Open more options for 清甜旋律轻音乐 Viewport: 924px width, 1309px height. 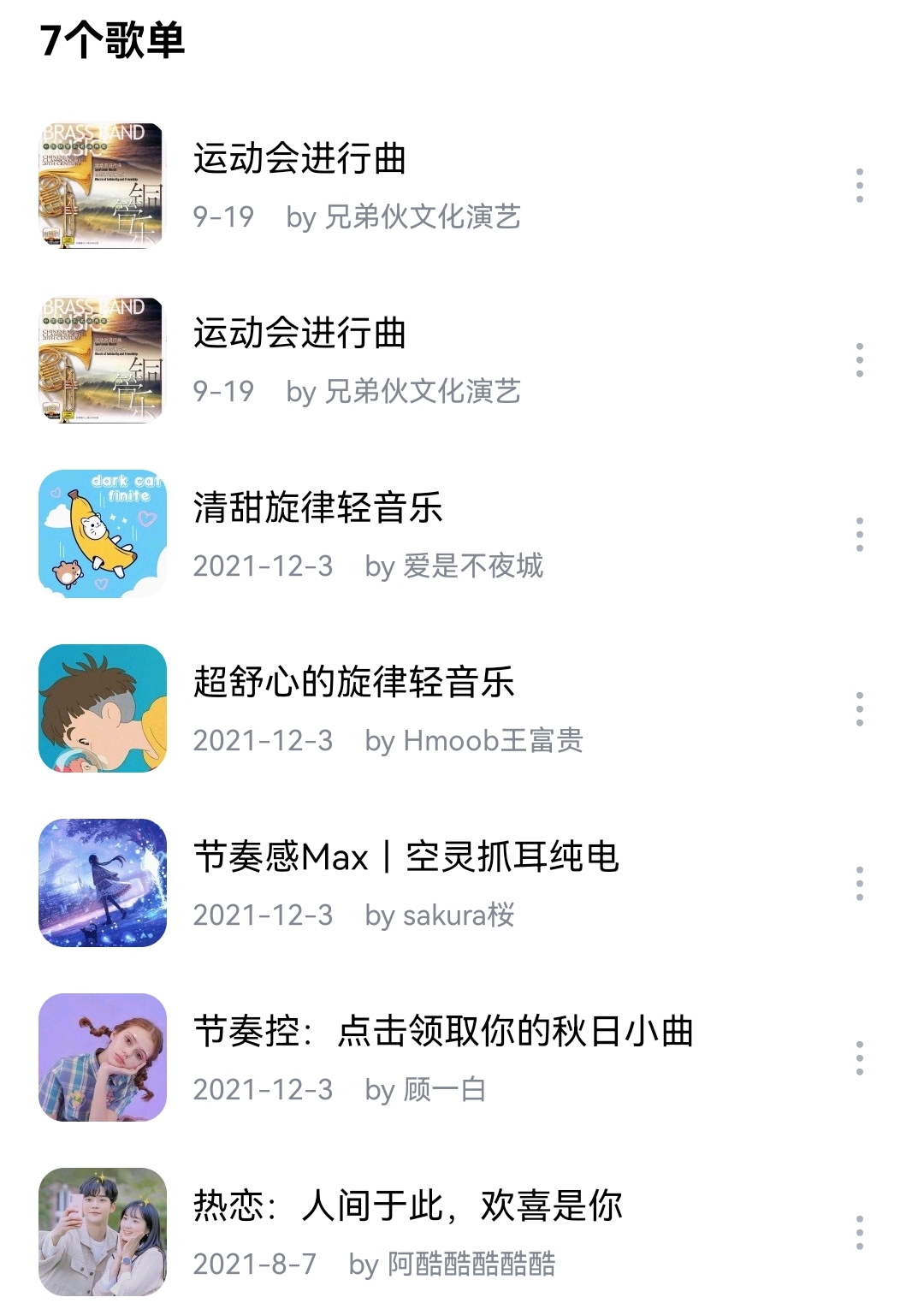pos(859,535)
